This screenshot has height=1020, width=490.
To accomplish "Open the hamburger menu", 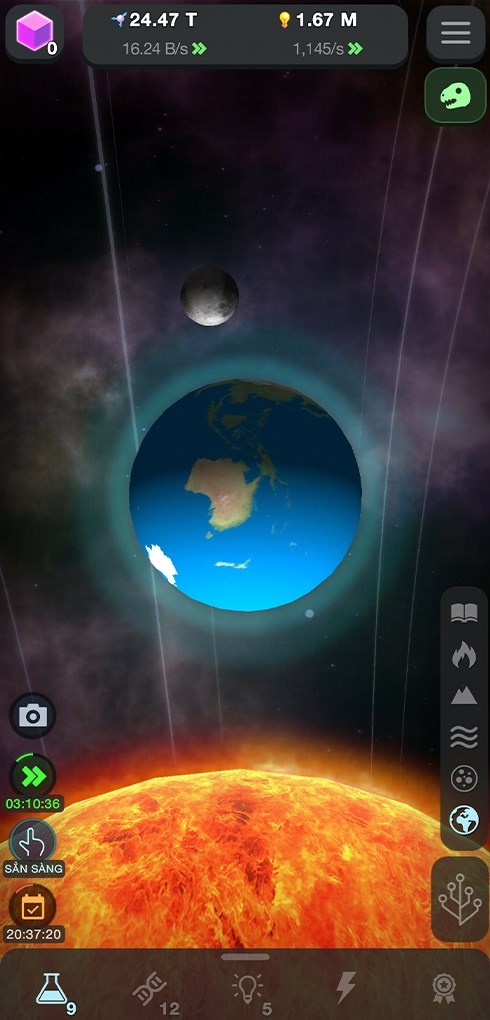I will point(456,33).
